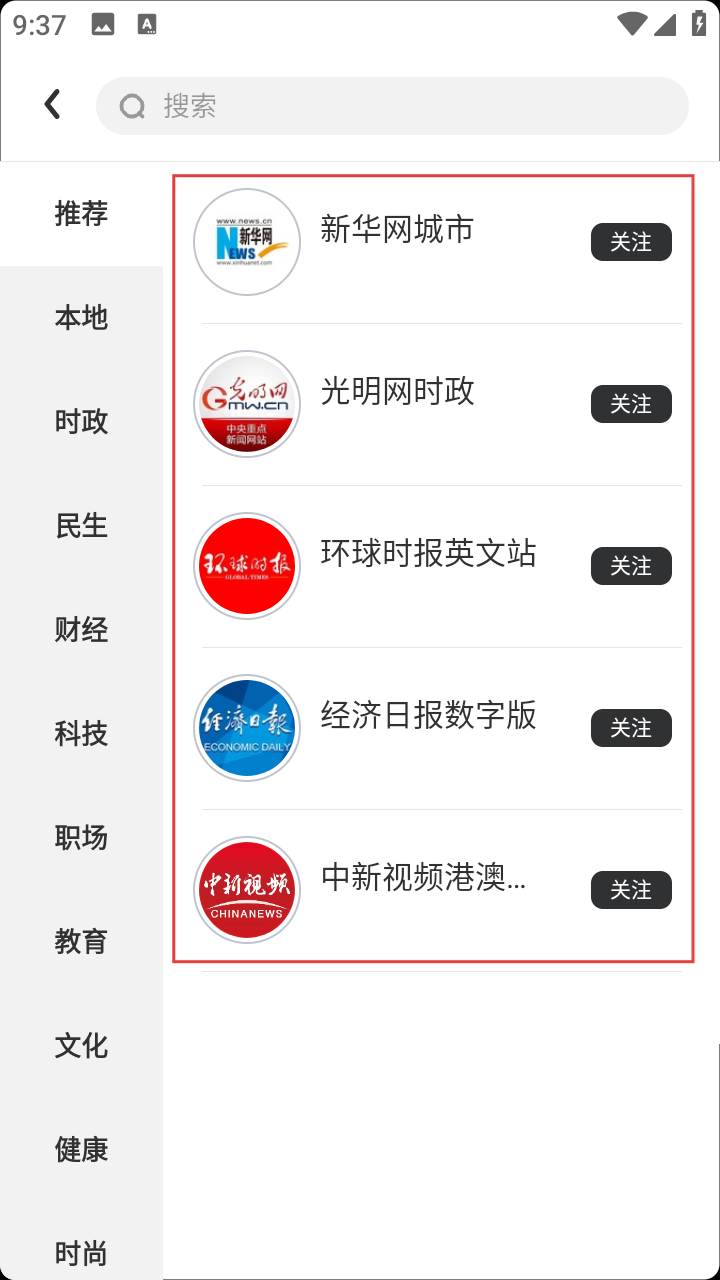
Task: Follow 新华网城市 with its 关注 button
Action: (631, 242)
